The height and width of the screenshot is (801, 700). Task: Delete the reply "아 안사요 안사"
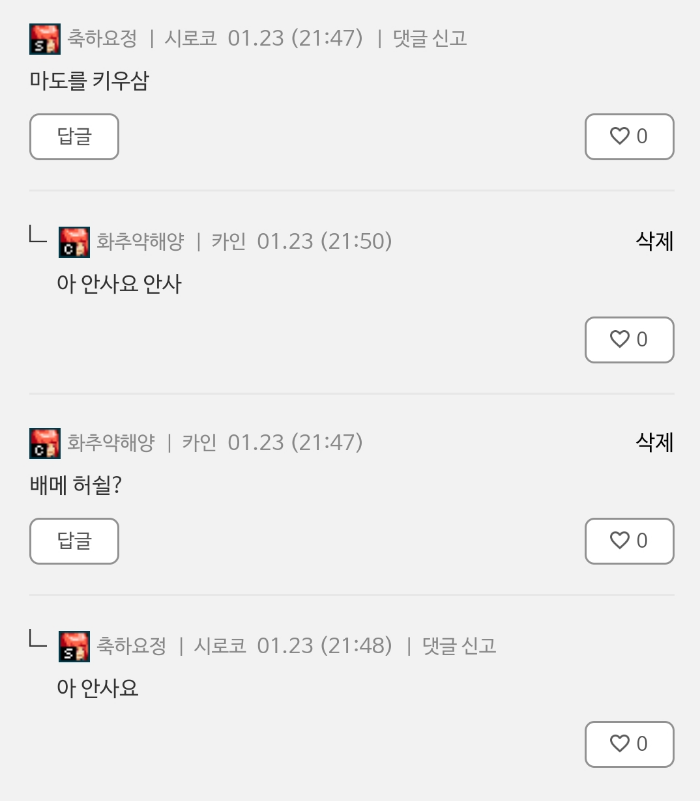coord(654,241)
